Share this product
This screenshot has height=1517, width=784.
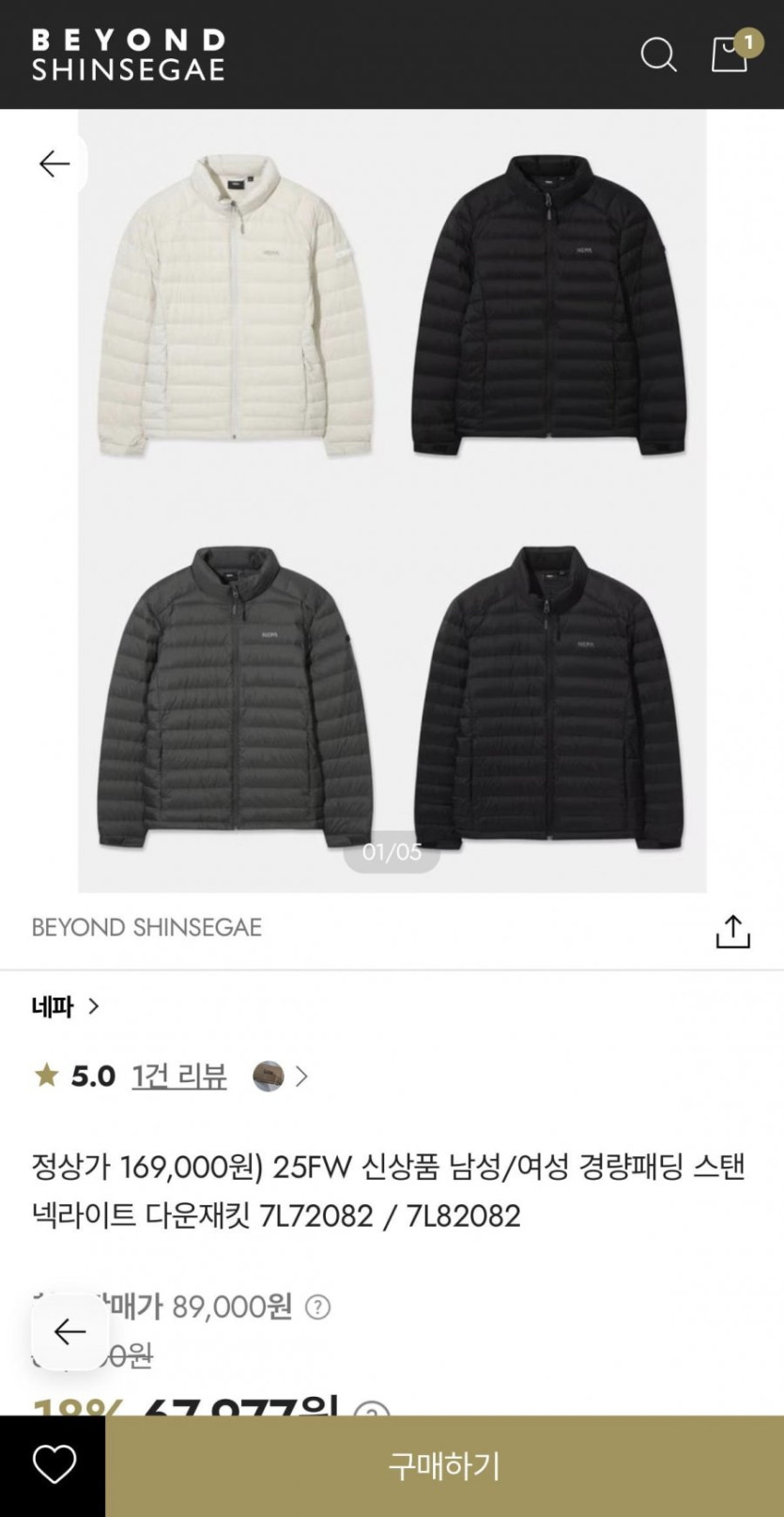click(x=732, y=931)
